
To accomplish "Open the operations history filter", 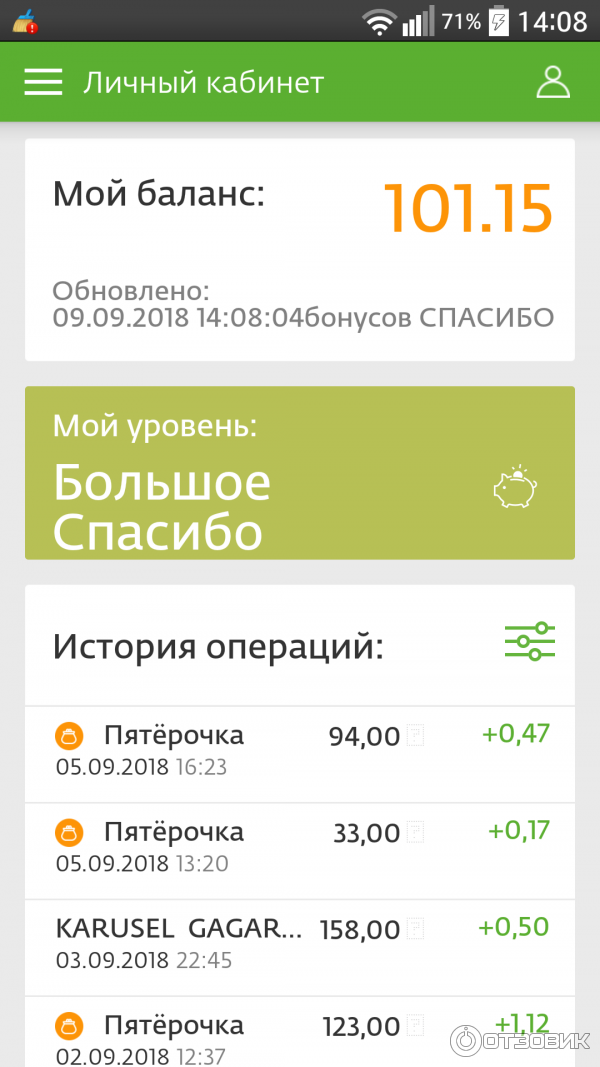I will [529, 641].
